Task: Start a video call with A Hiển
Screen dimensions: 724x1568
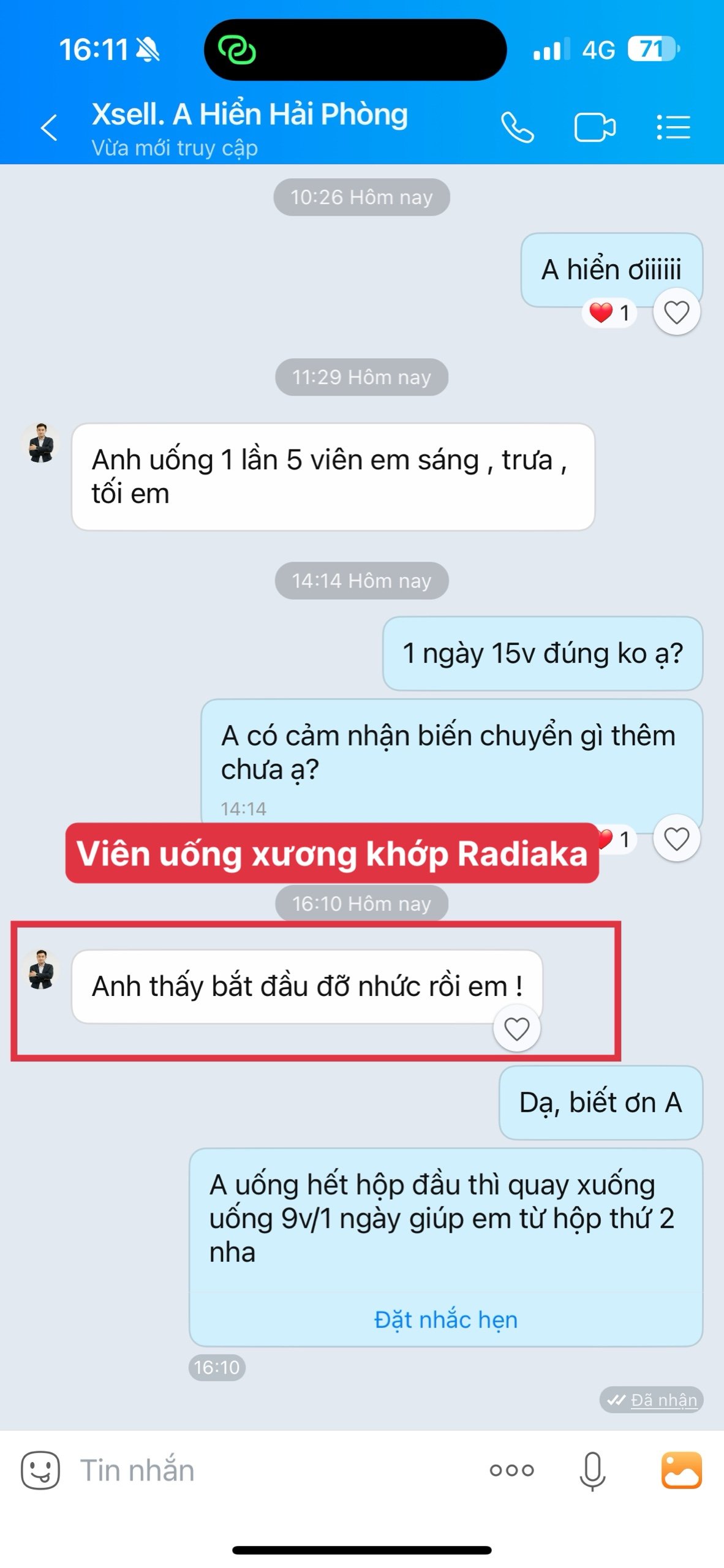Action: coord(594,127)
